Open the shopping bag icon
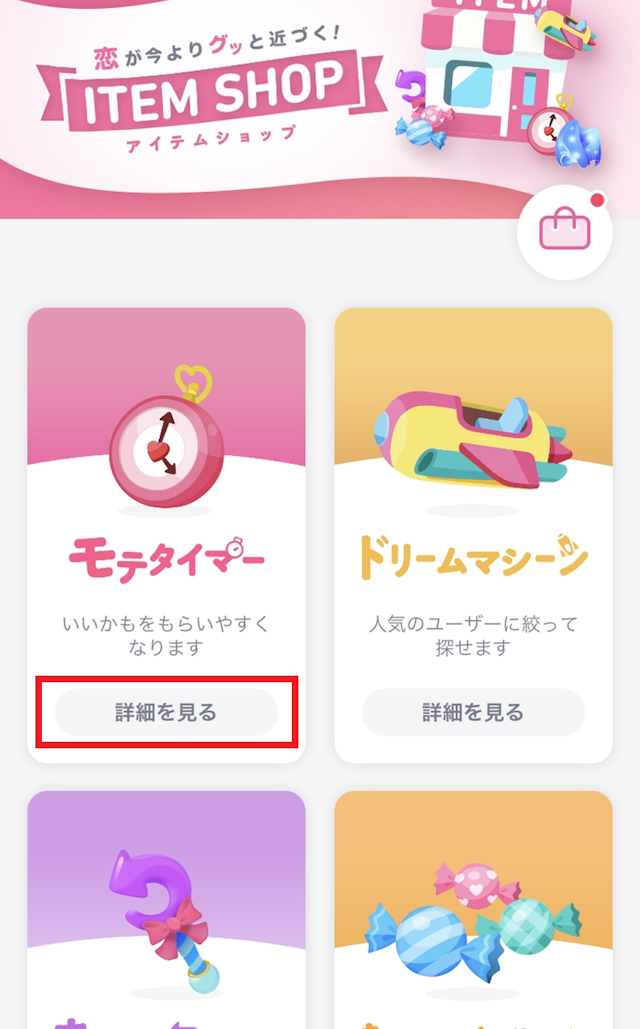 565,232
